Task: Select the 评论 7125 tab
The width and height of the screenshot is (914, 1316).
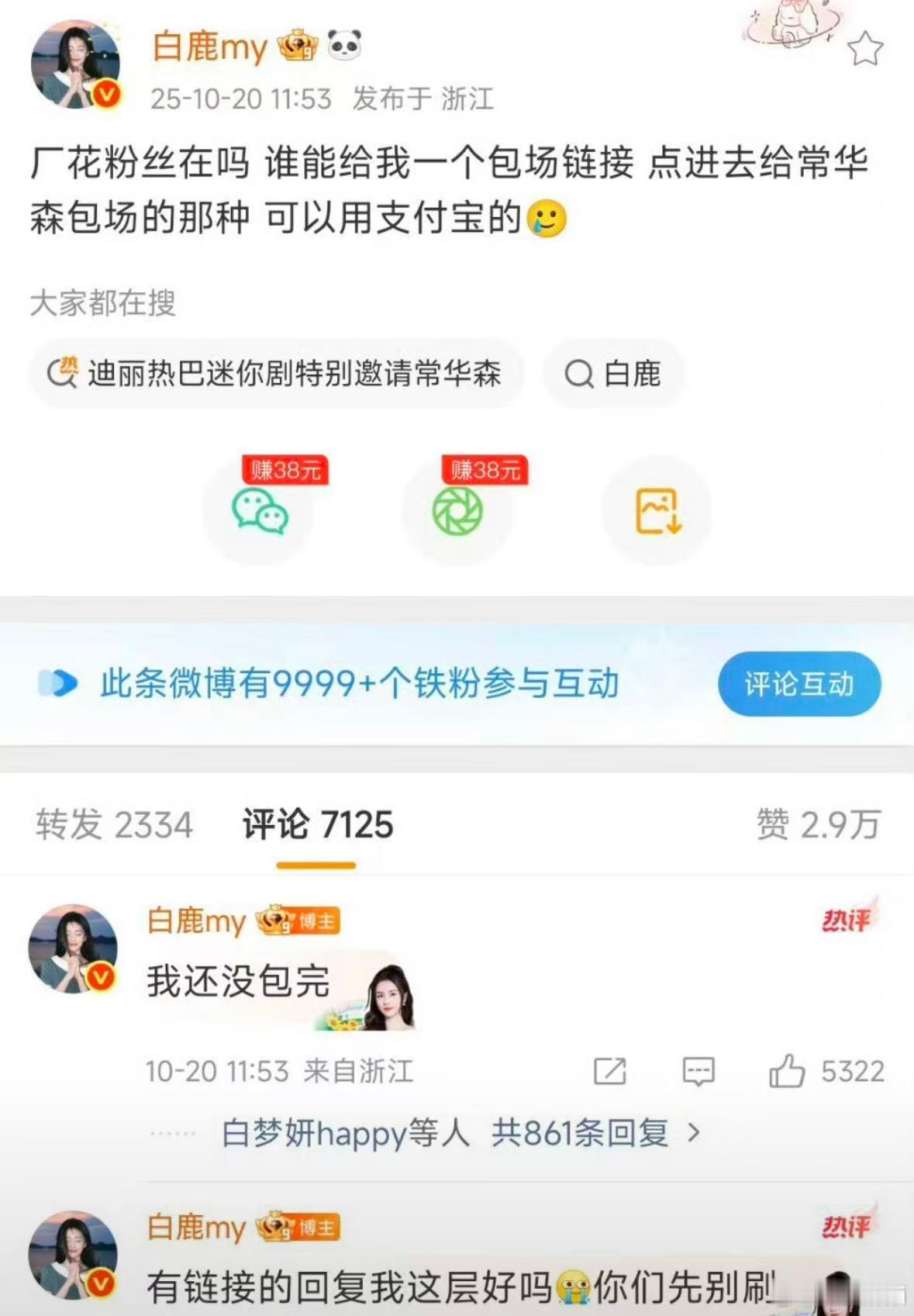Action: click(317, 824)
